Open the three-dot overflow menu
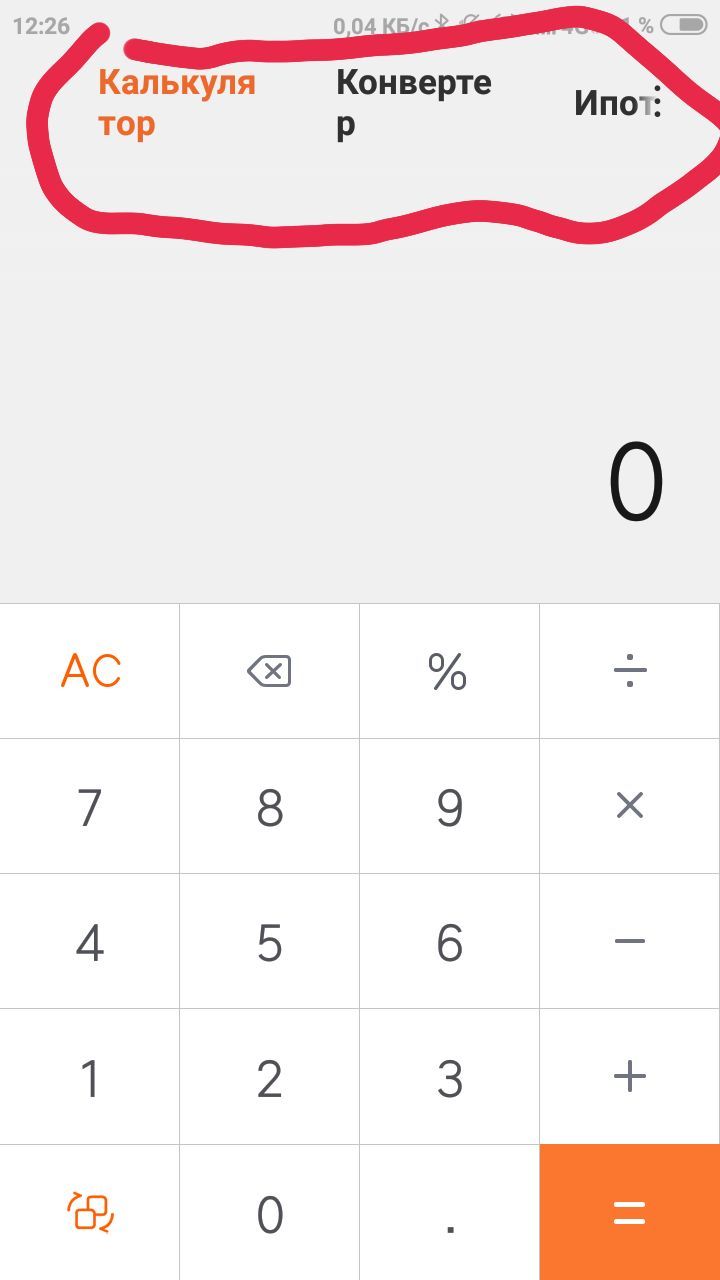 (x=656, y=103)
